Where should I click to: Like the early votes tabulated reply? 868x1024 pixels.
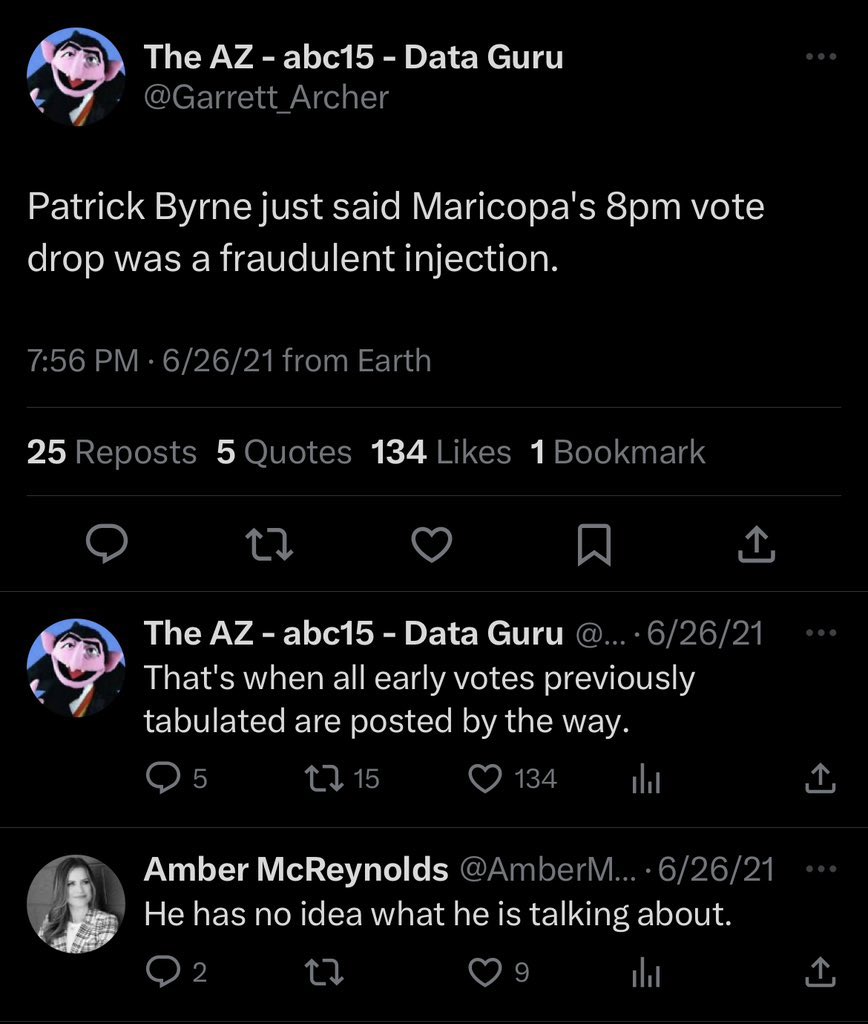click(x=486, y=778)
